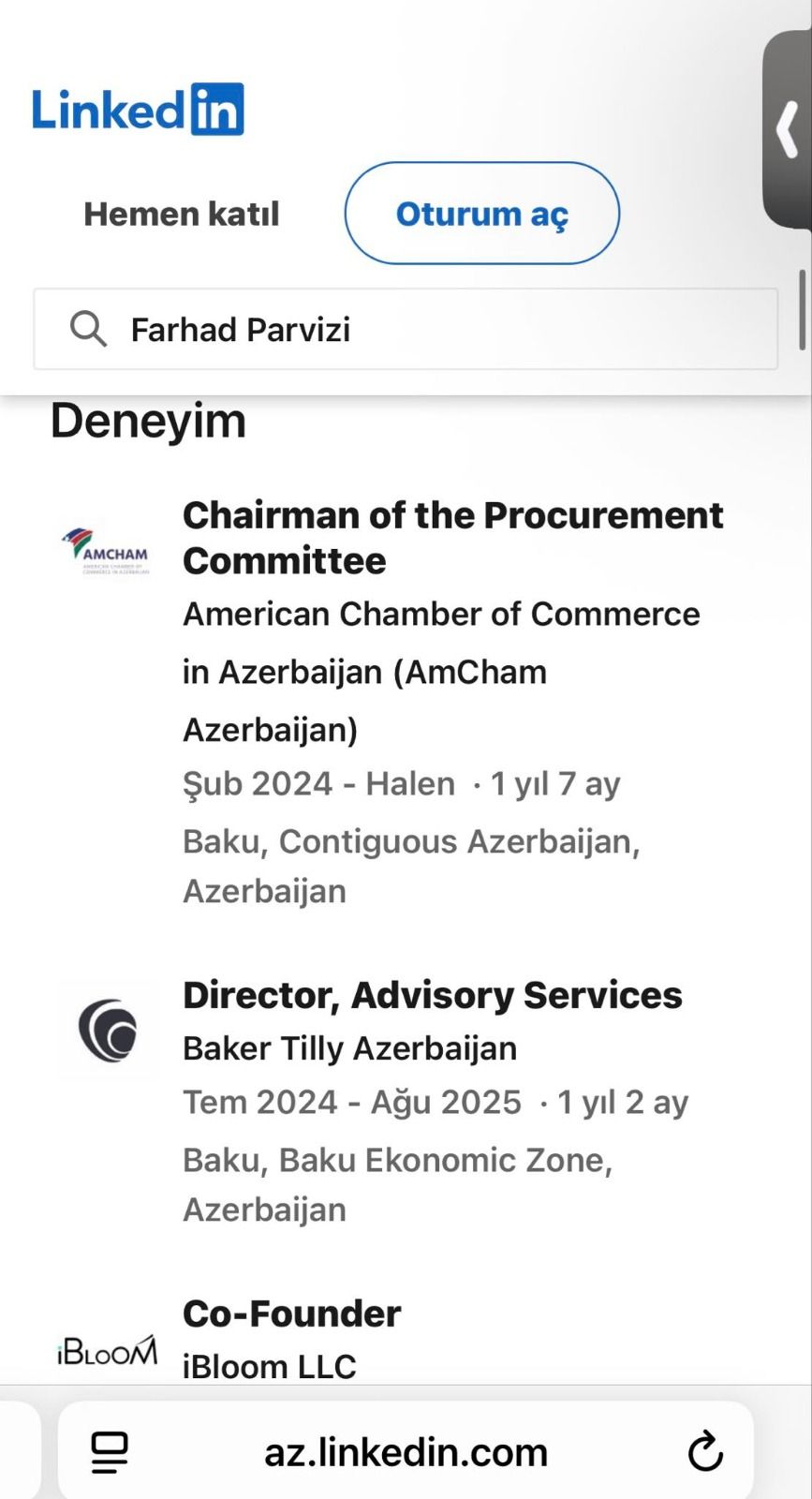The image size is (812, 1499).
Task: Open the browser page options menu icon
Action: [x=110, y=1452]
